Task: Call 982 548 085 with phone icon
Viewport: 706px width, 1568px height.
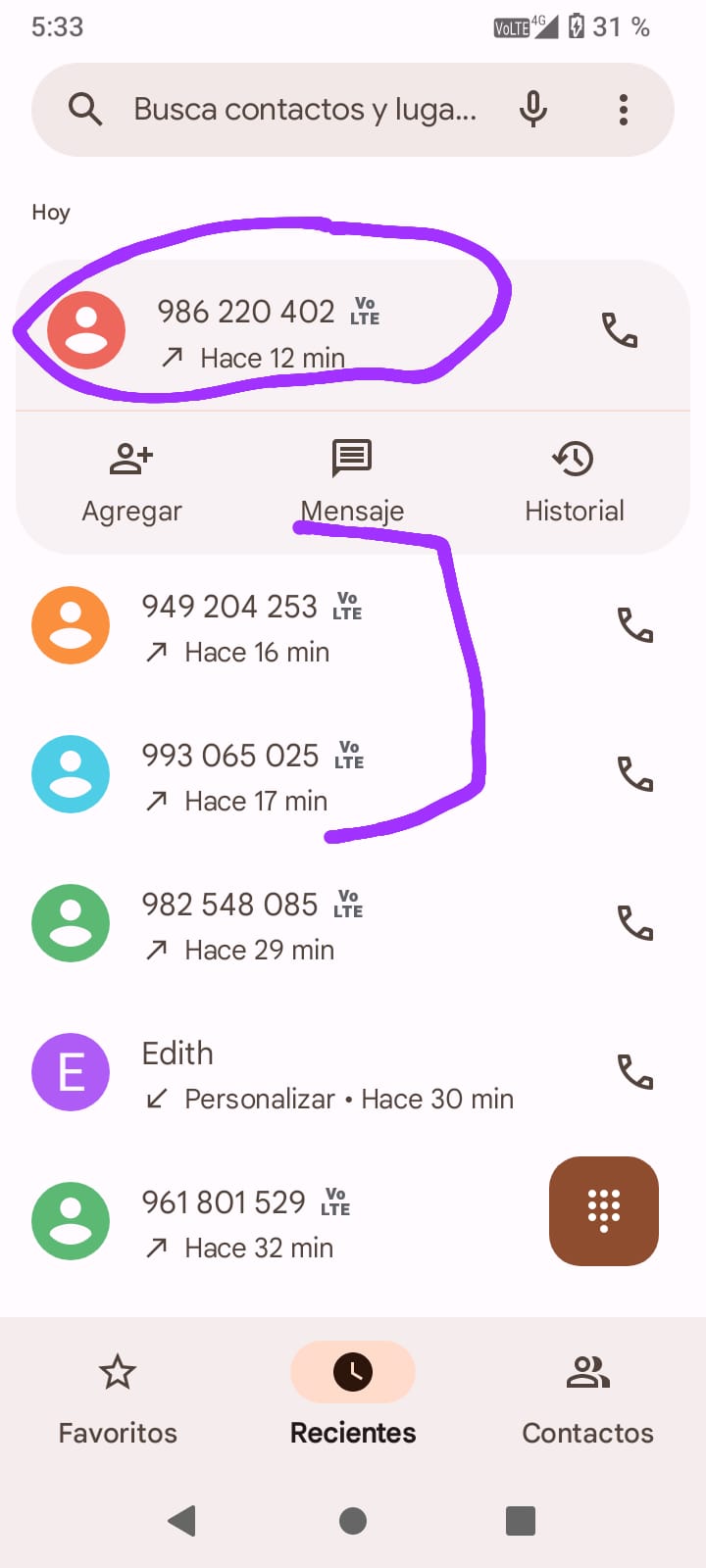Action: 635,923
